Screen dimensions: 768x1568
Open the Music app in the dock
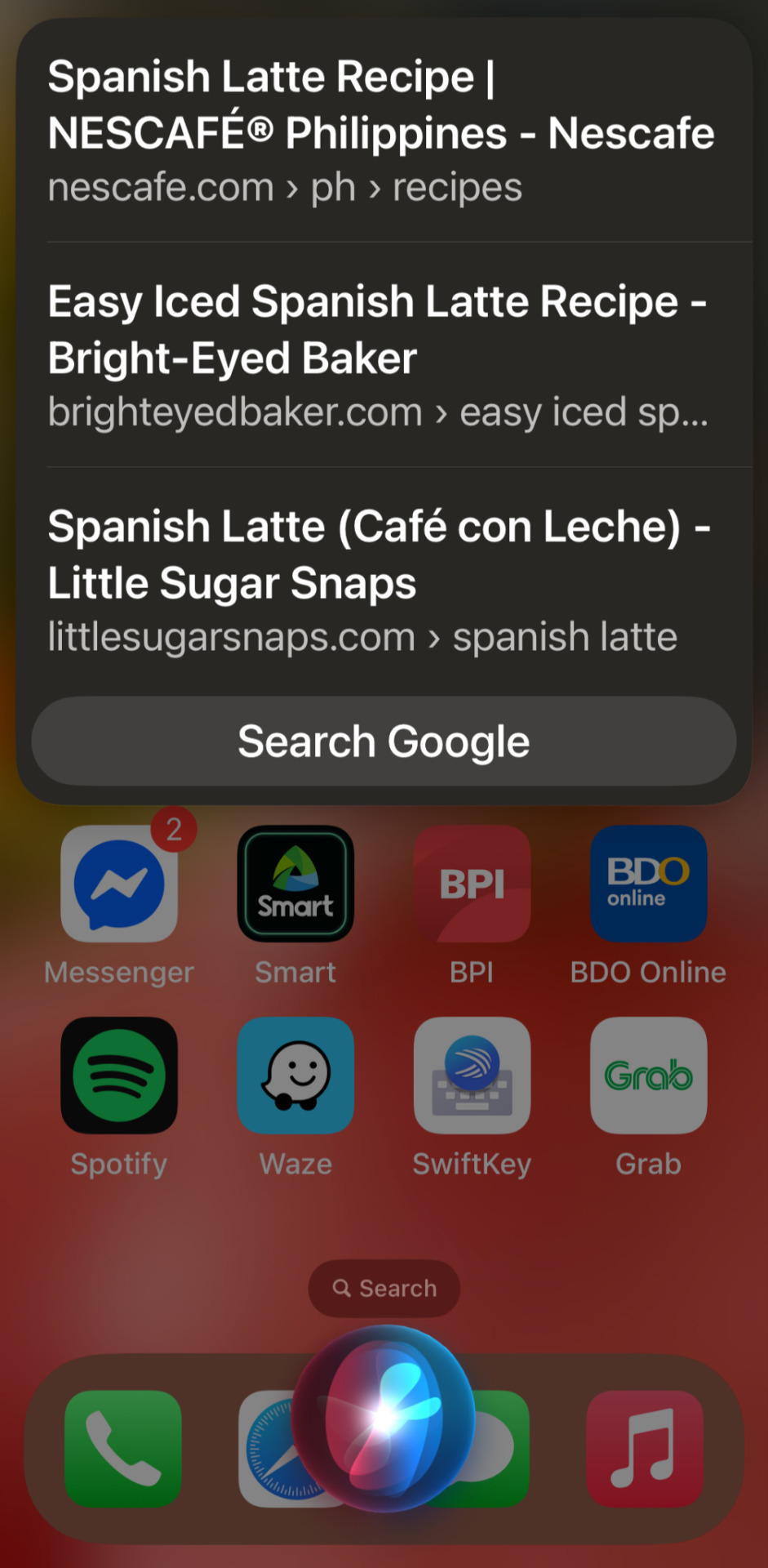[x=645, y=1449]
